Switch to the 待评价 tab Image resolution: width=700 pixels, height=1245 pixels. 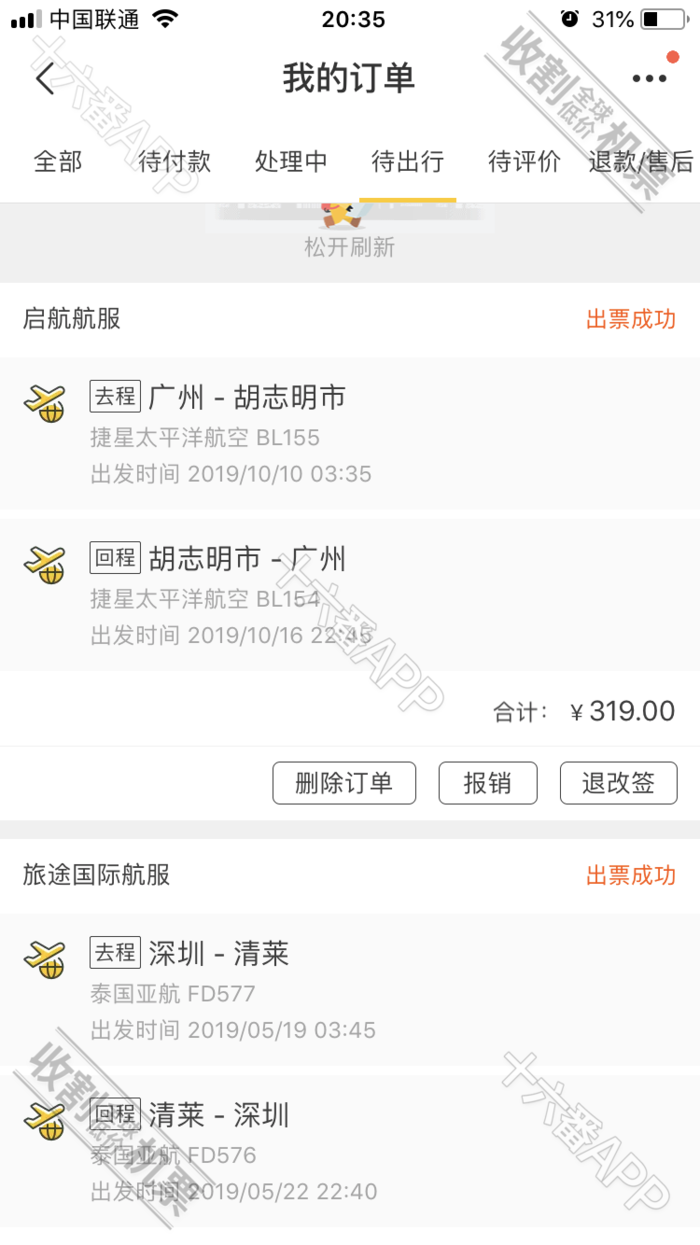pos(524,162)
